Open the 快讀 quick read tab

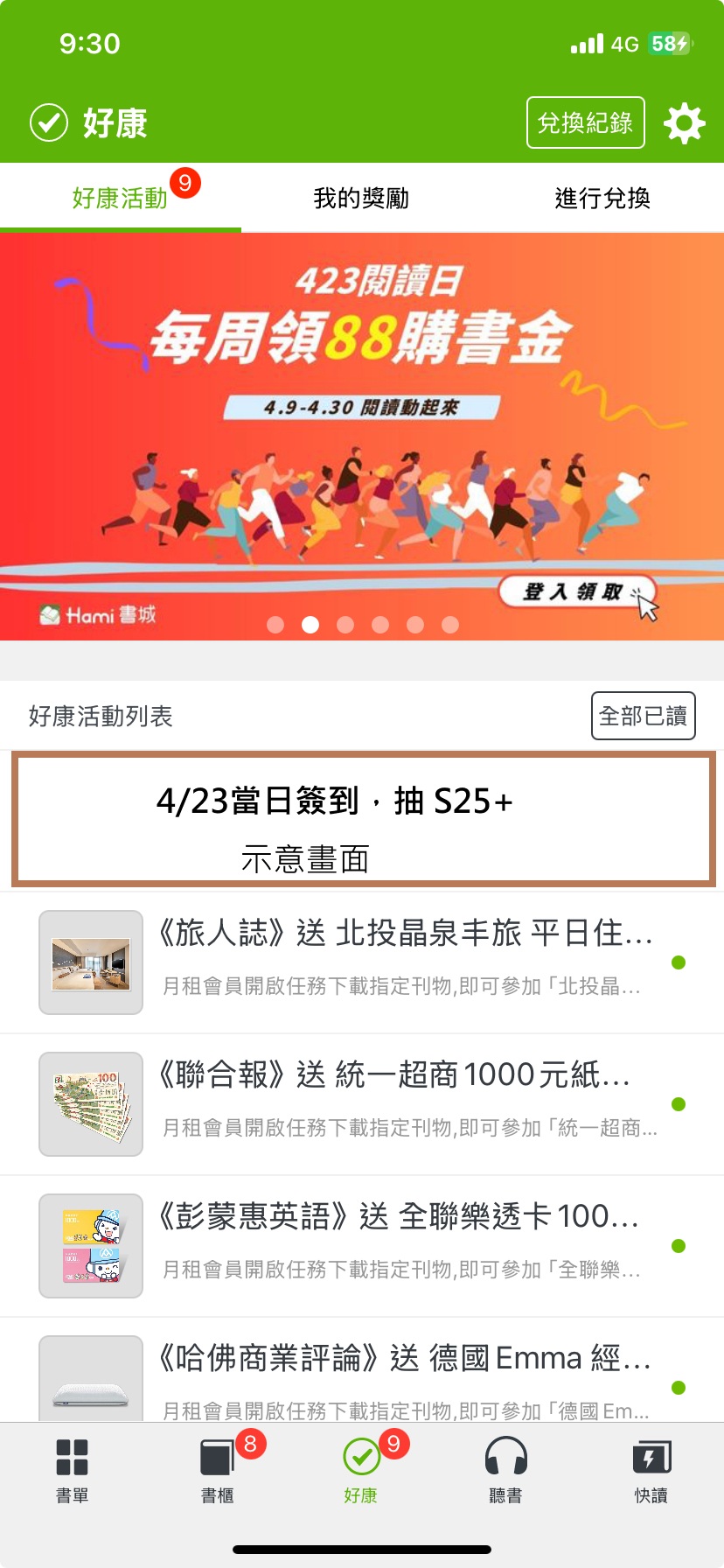point(651,1470)
